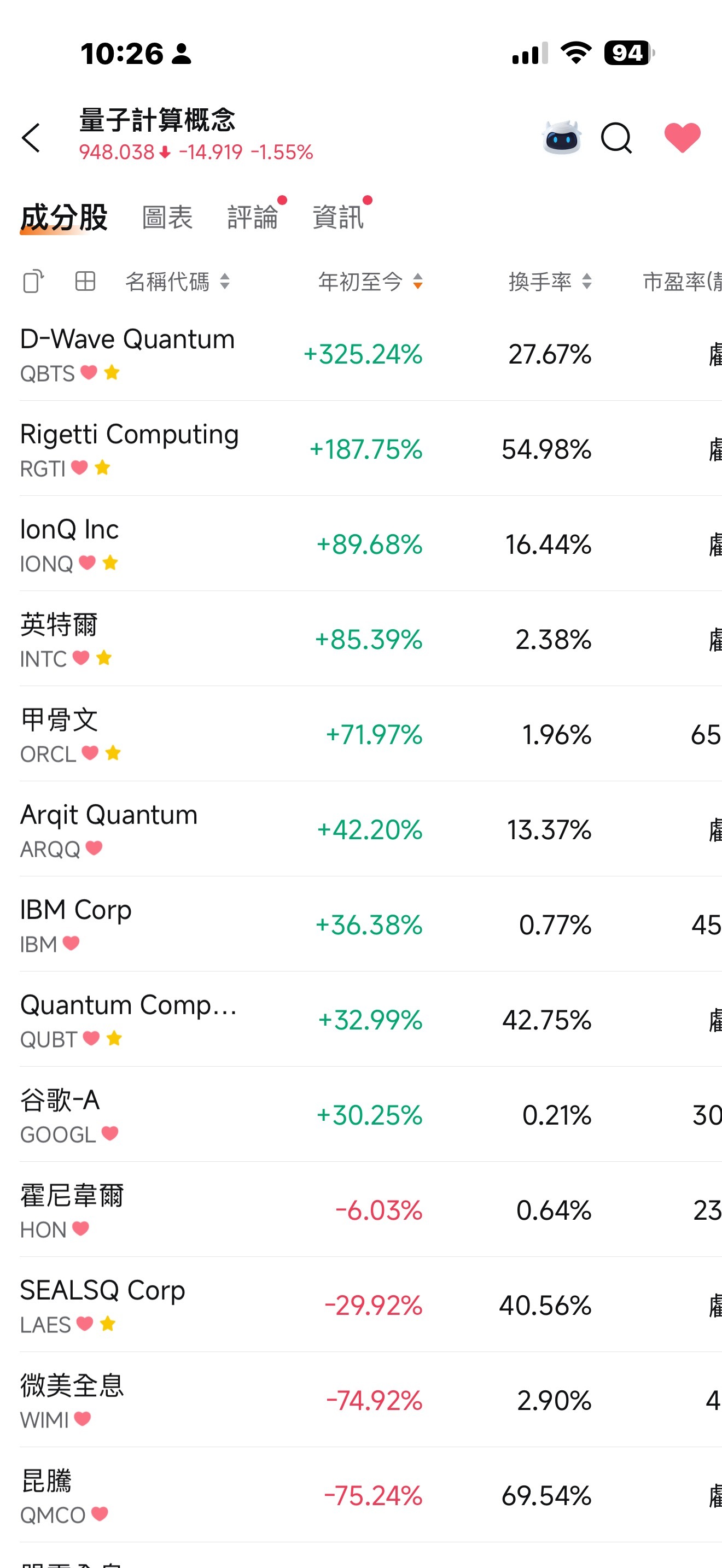Toggle the heart next to IBM

71,944
